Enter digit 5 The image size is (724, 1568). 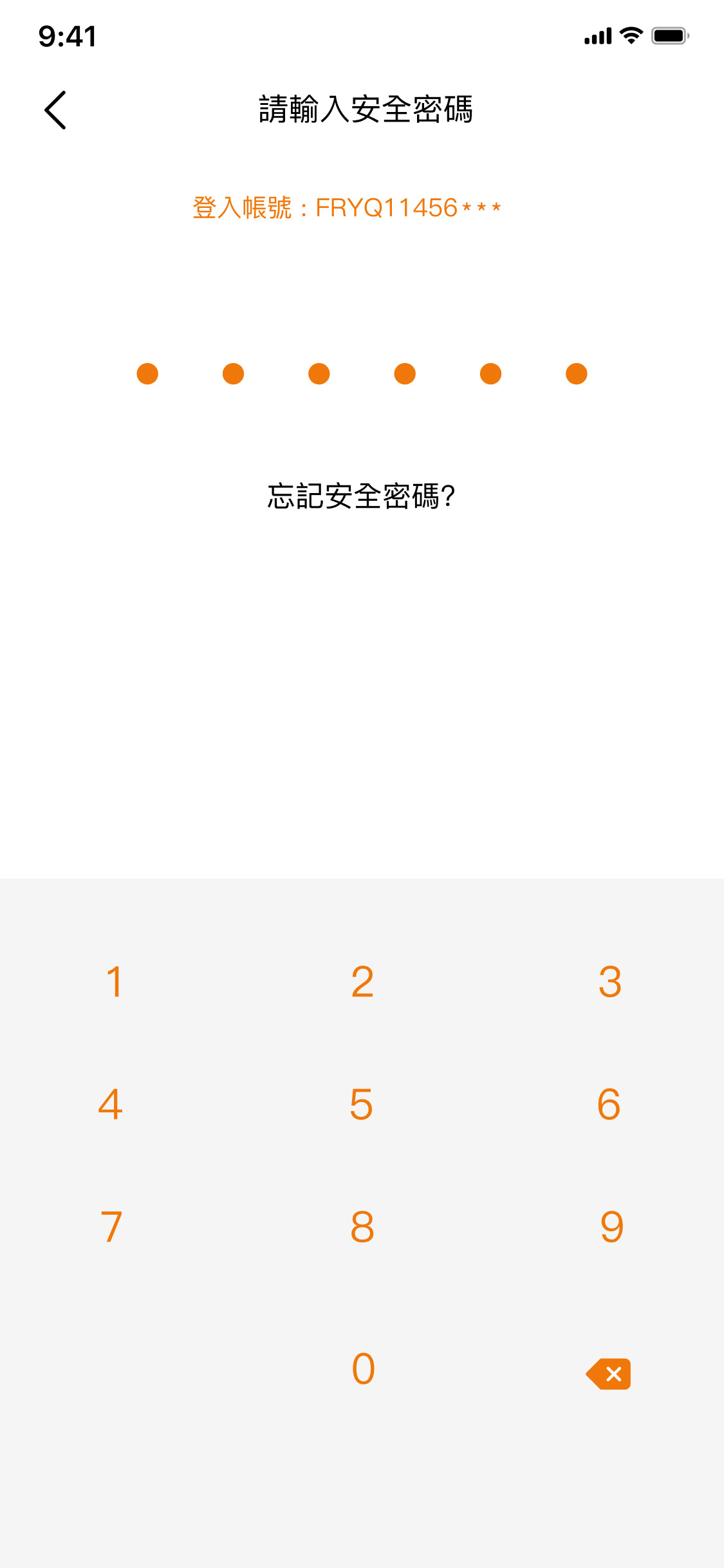pyautogui.click(x=362, y=1105)
